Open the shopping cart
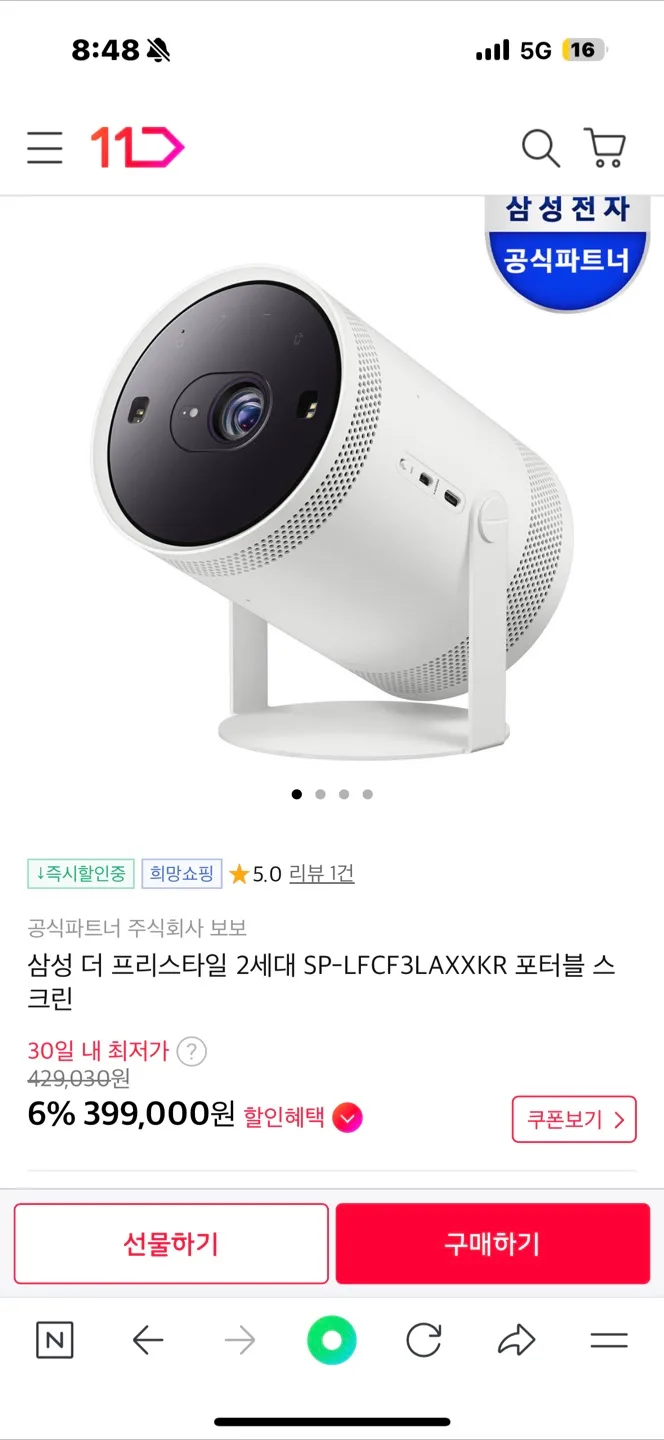Viewport: 664px width, 1440px height. [605, 148]
